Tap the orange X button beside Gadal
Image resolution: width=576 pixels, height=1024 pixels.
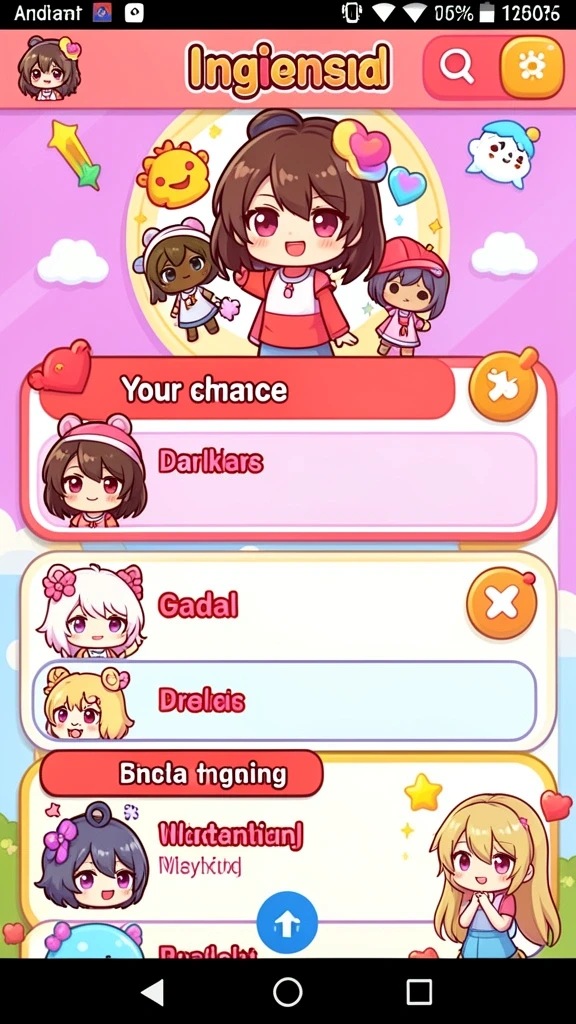[x=502, y=603]
